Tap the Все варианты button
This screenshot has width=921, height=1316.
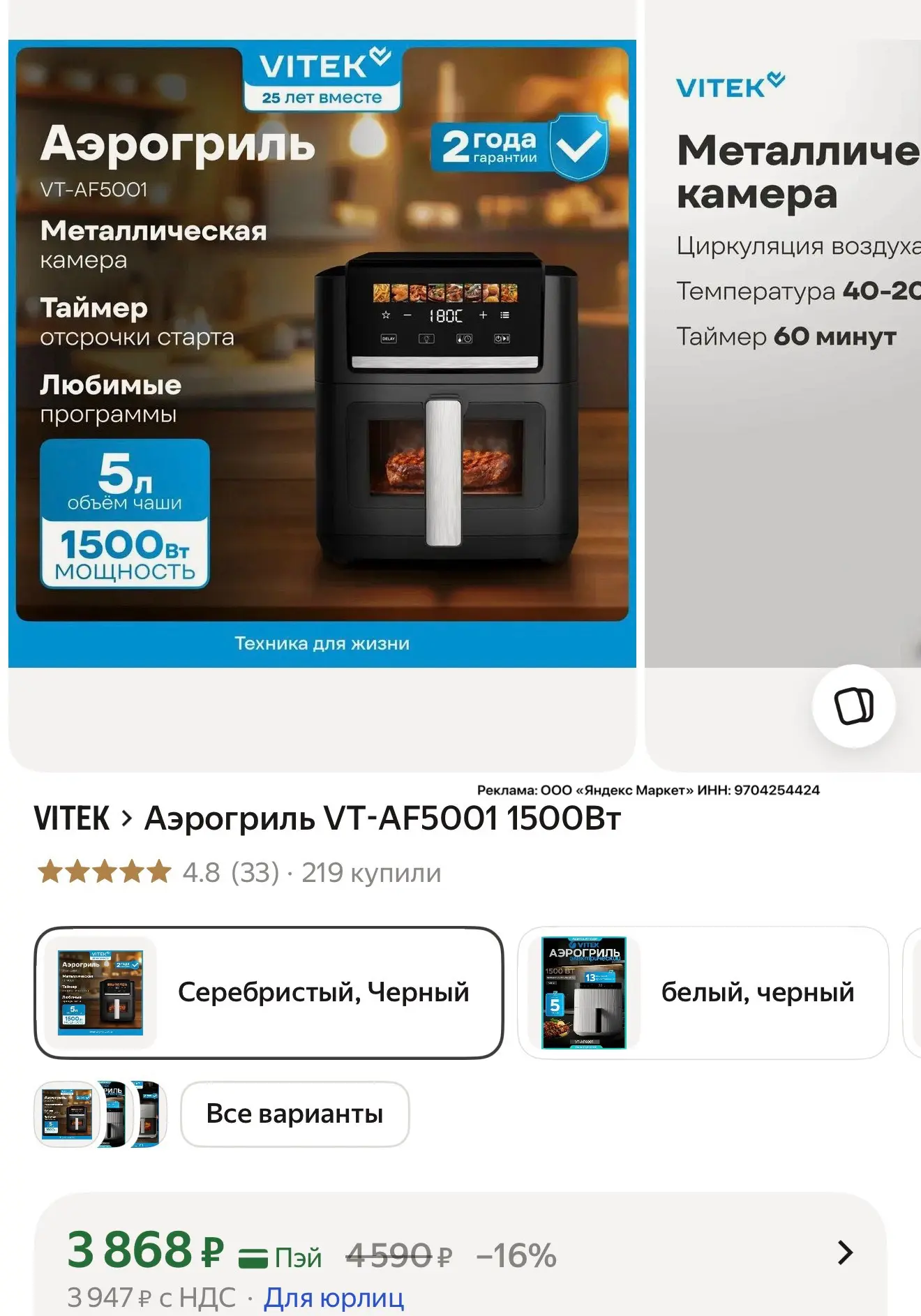click(x=294, y=1114)
